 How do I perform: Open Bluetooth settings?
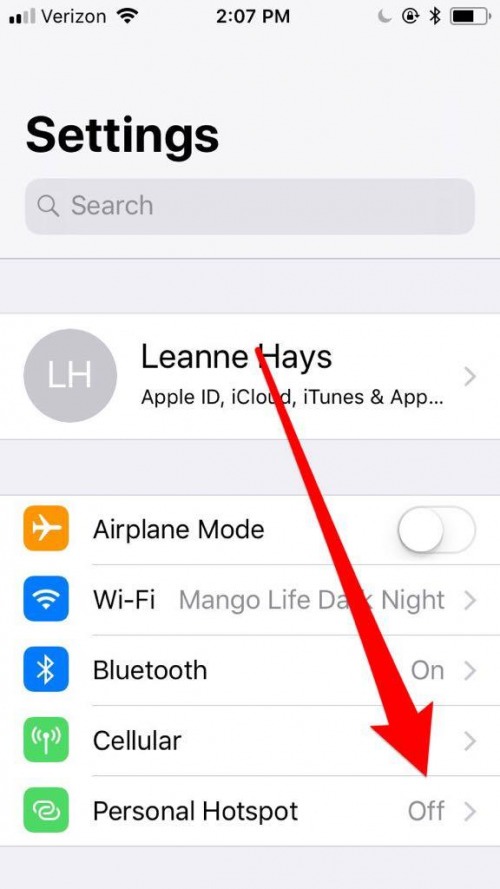pyautogui.click(x=250, y=670)
